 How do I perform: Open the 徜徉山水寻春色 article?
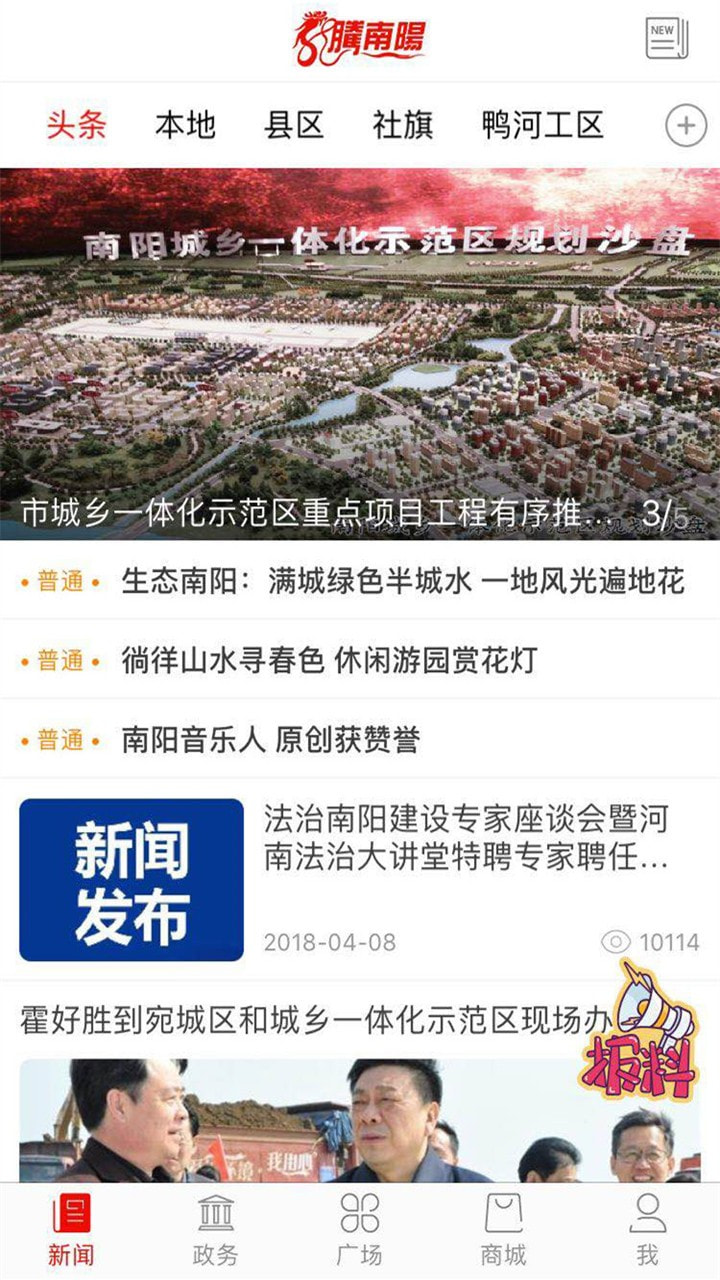(x=330, y=660)
